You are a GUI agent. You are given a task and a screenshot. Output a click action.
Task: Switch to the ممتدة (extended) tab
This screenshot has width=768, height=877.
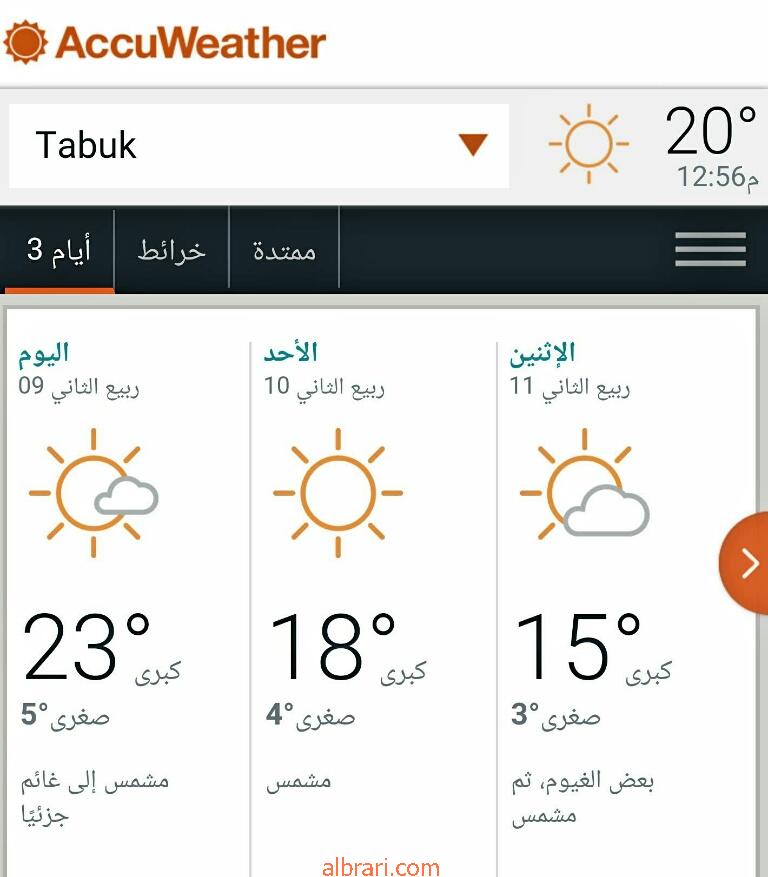[x=285, y=250]
